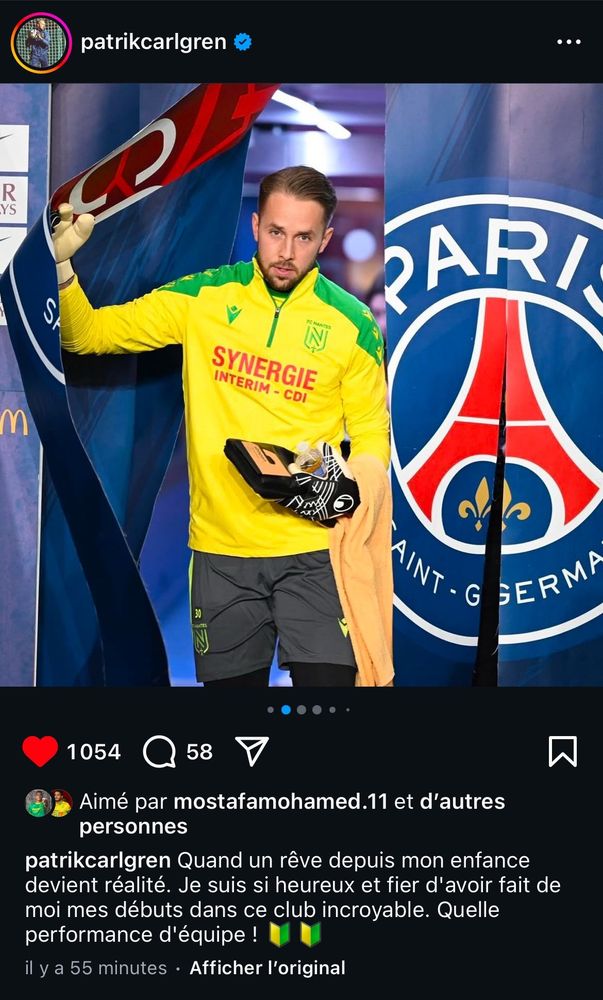Tap Afficher l'original to show original caption

267,968
